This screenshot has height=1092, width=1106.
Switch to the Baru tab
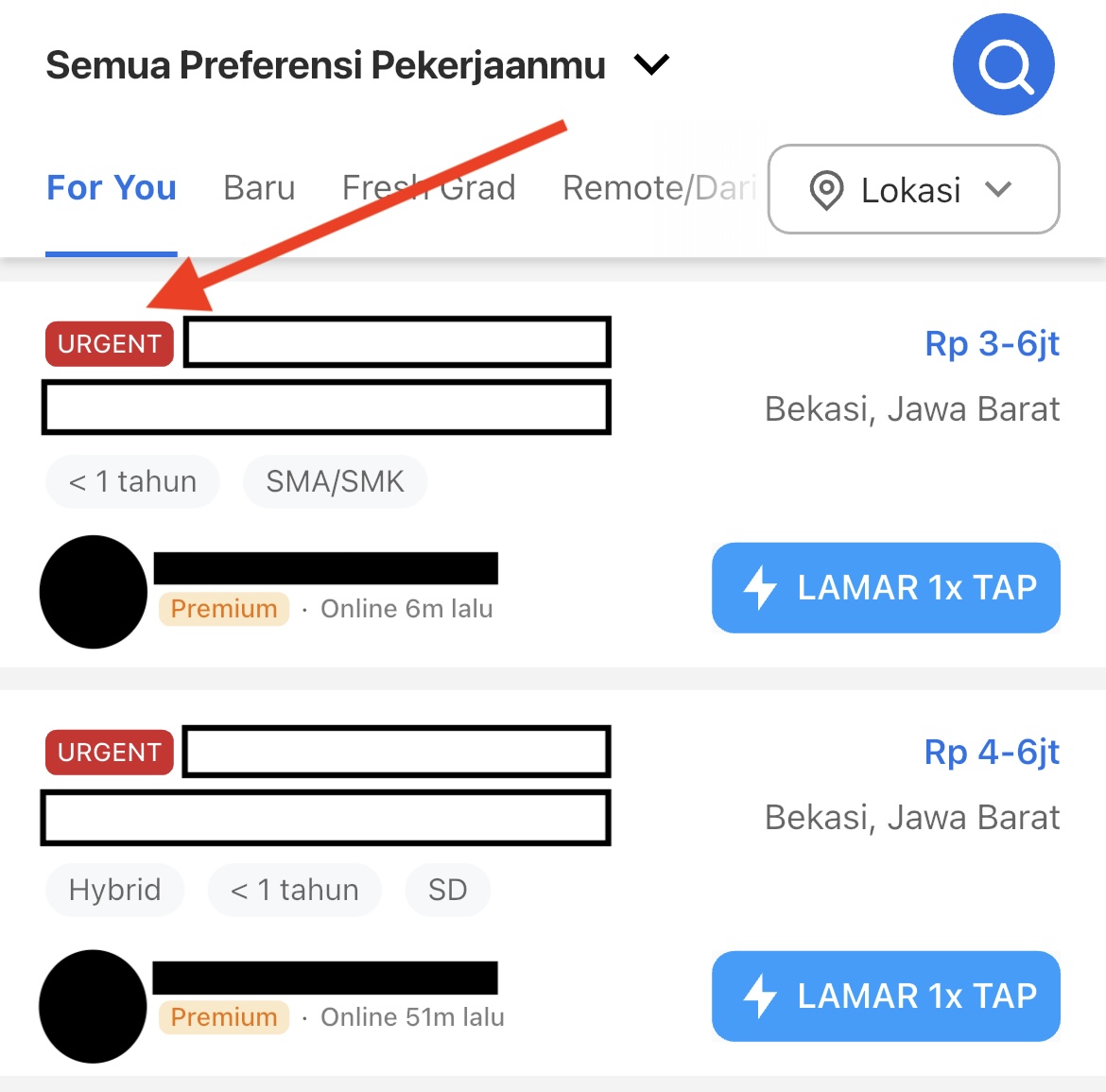point(259,188)
